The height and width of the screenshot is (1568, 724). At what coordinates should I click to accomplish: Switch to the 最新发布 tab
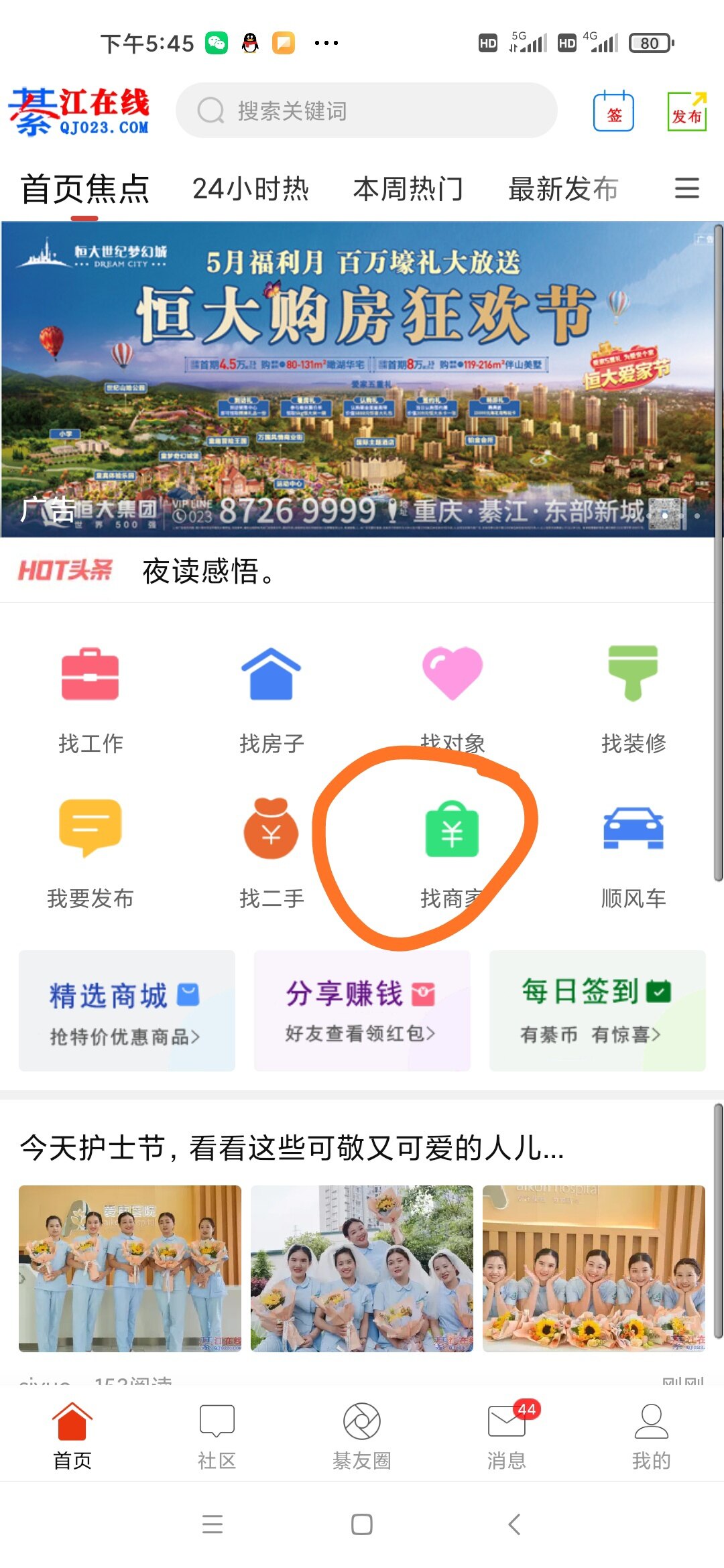tap(563, 189)
